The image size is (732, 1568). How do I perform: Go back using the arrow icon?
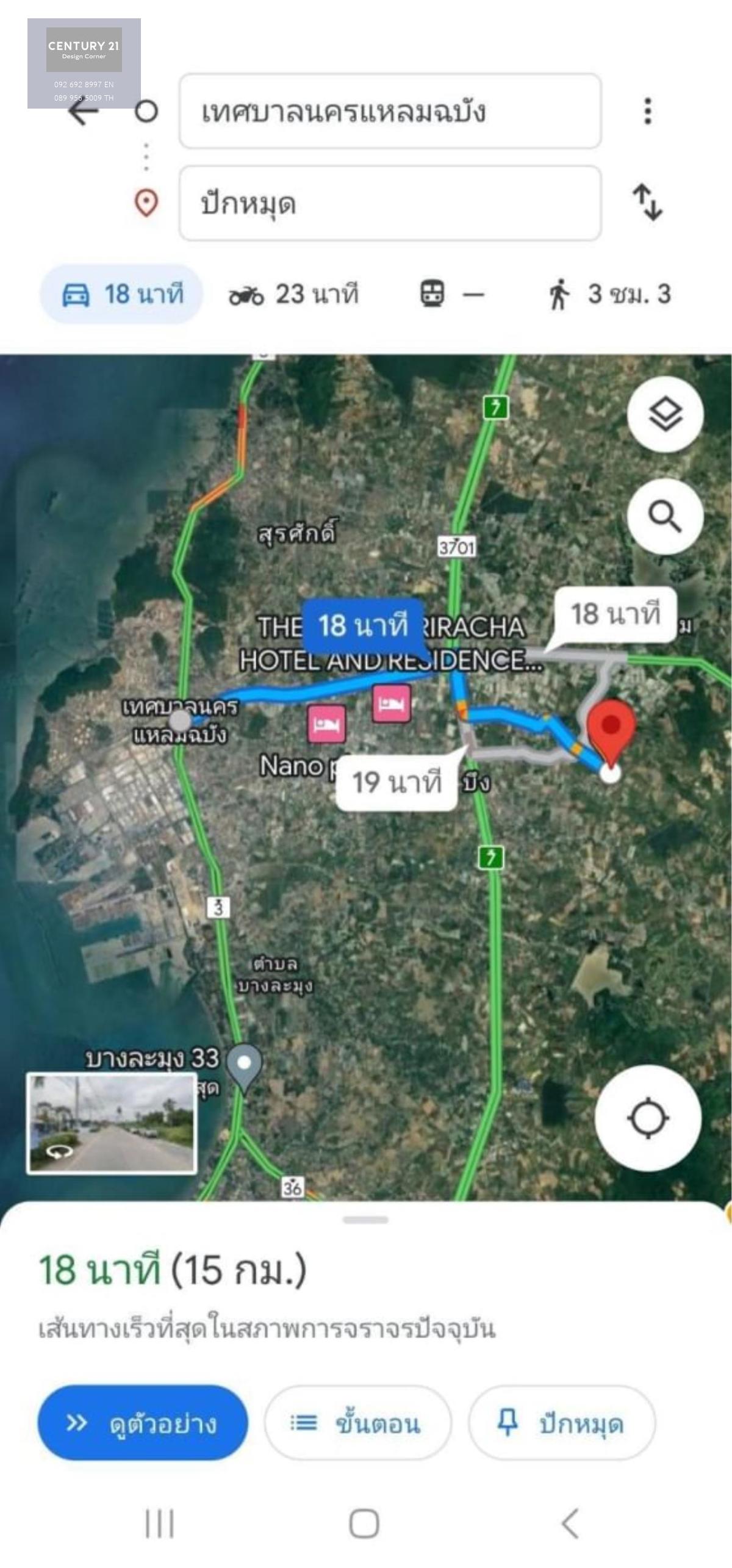pyautogui.click(x=83, y=112)
